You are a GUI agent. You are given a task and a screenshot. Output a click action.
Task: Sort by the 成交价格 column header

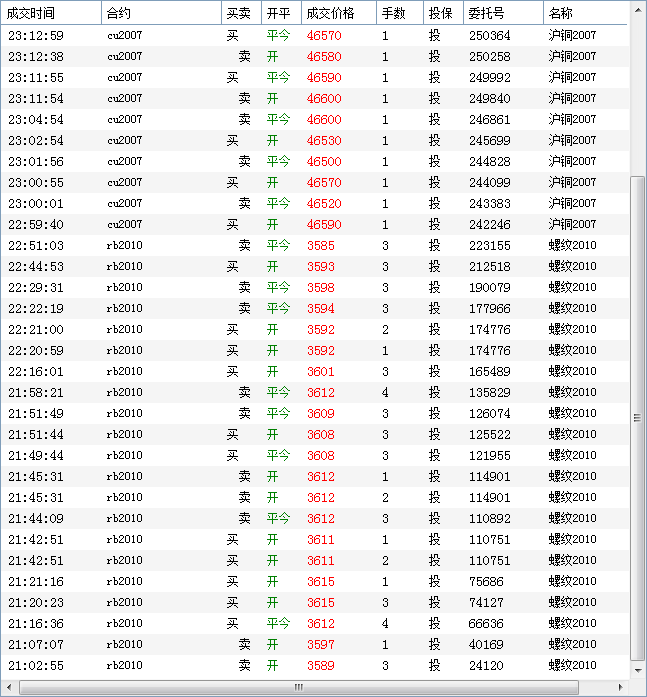(x=338, y=13)
